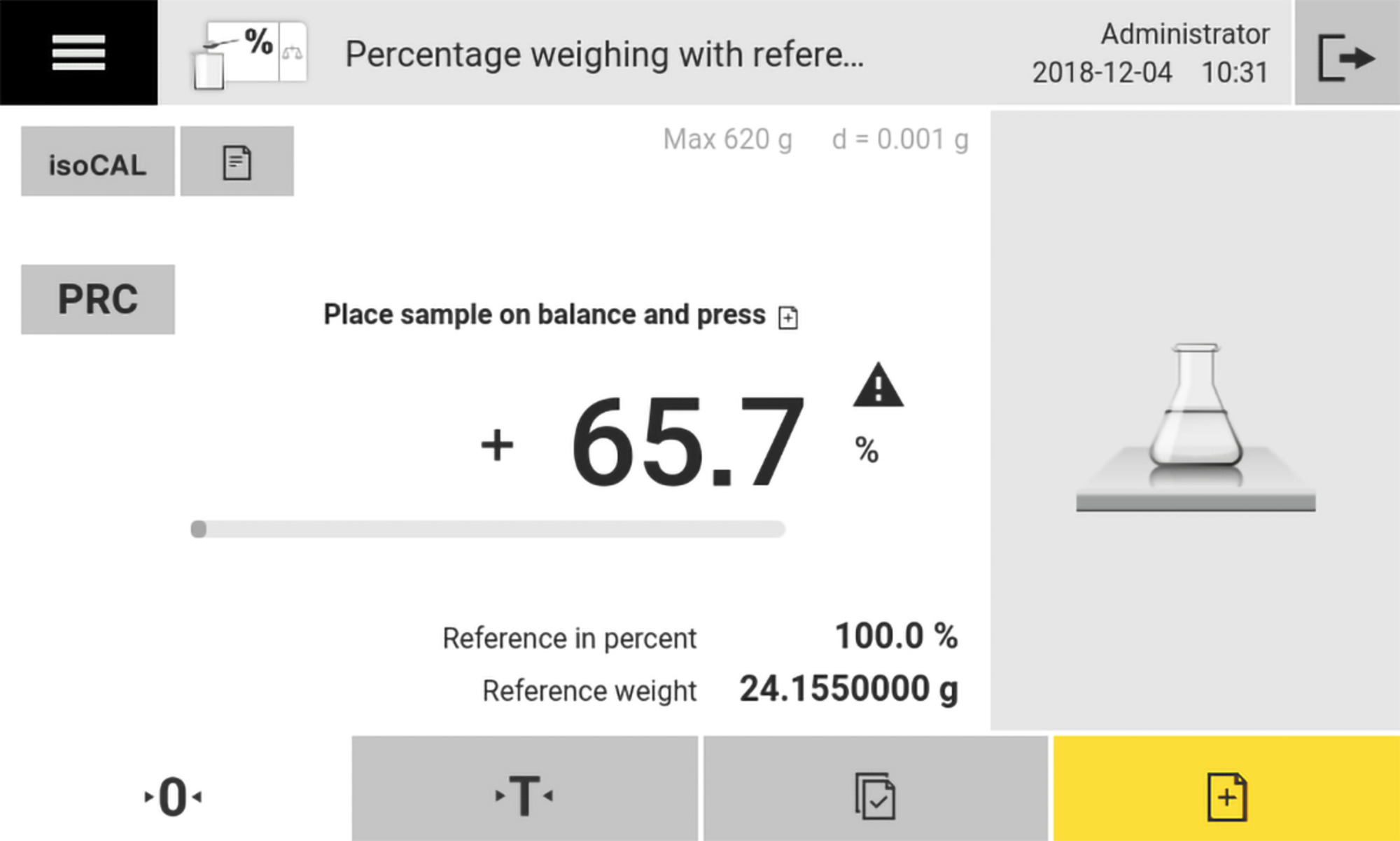Save sample with the yellow add button

[x=1226, y=795]
